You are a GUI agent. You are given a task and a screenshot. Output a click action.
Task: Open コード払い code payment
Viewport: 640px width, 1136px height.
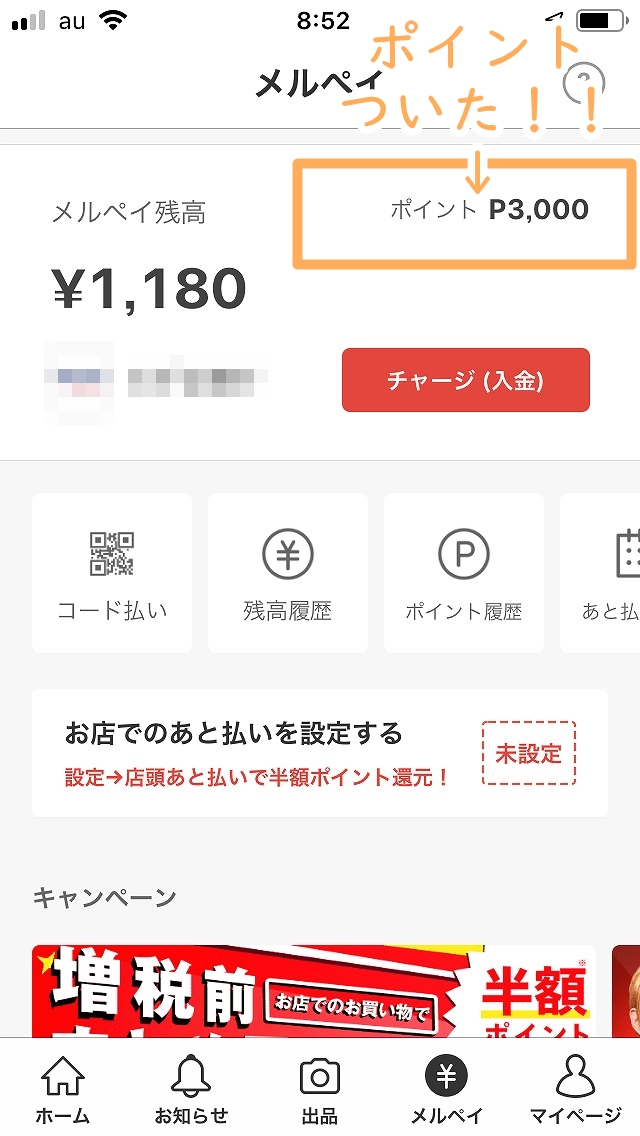point(112,572)
